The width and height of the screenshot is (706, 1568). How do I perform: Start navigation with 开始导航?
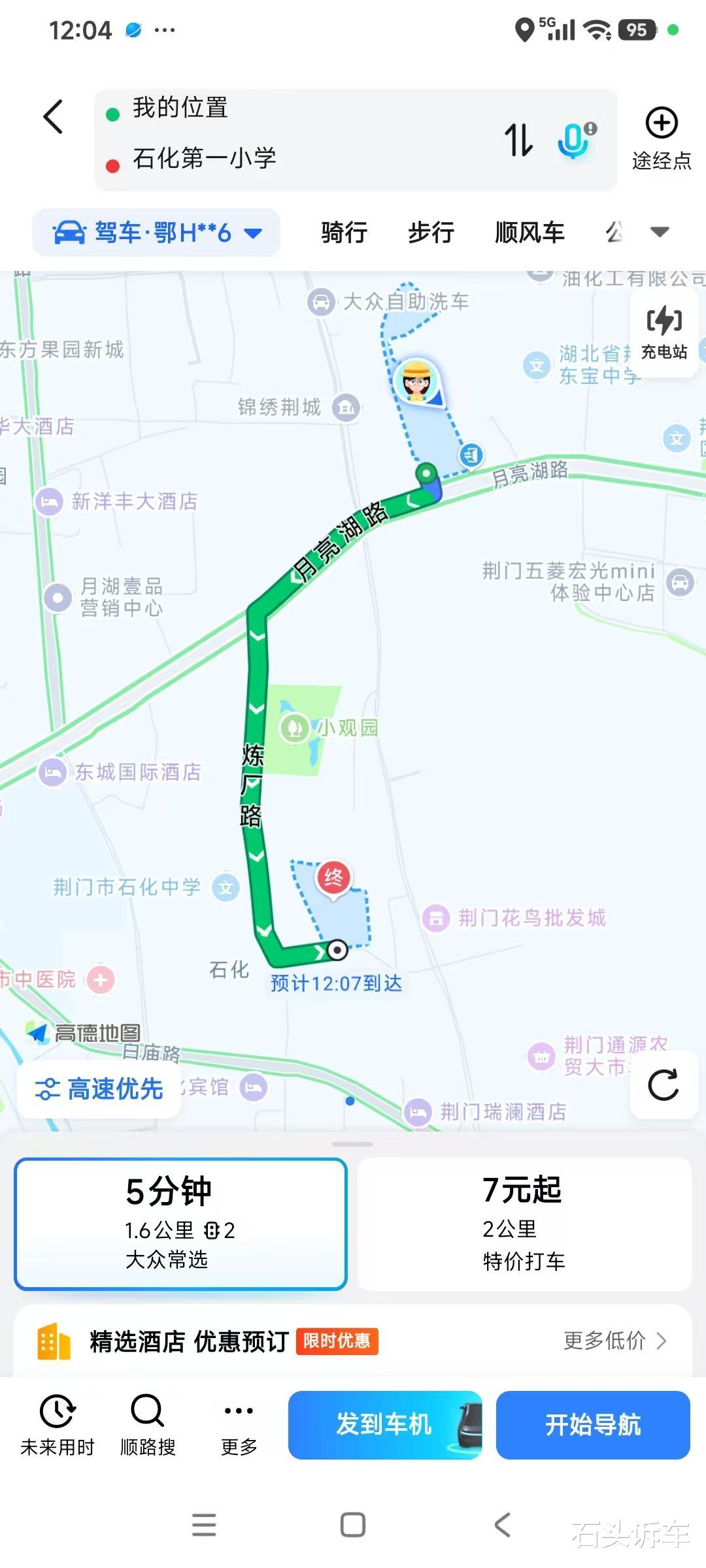[593, 1425]
